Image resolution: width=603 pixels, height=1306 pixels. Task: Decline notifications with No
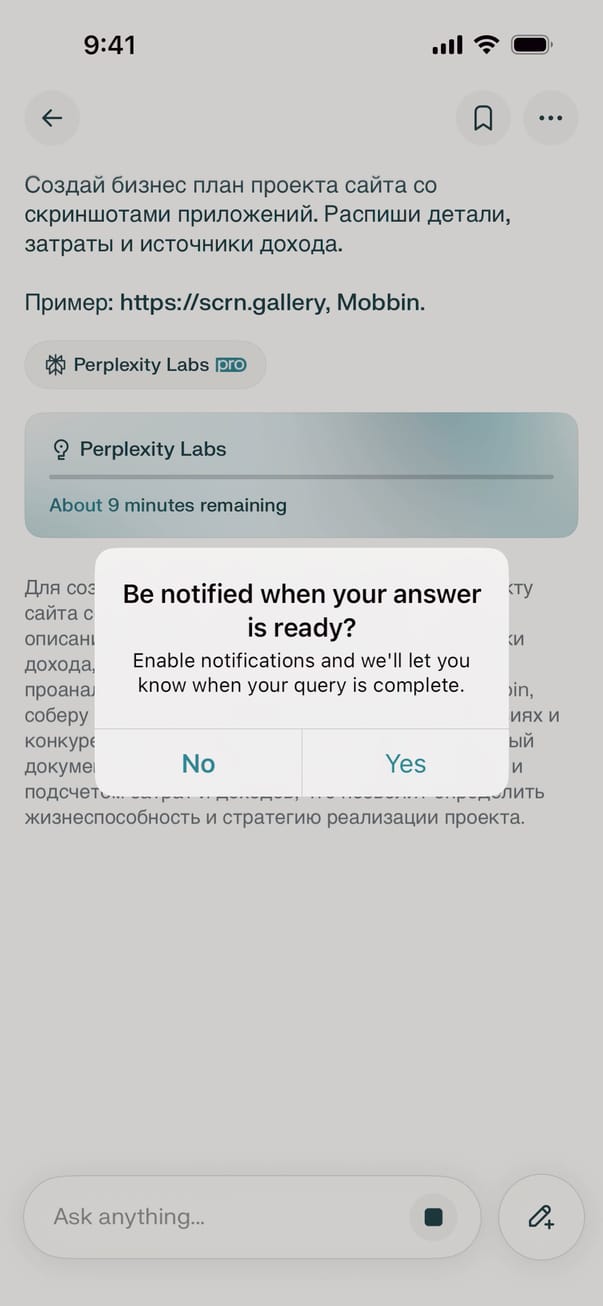(198, 764)
